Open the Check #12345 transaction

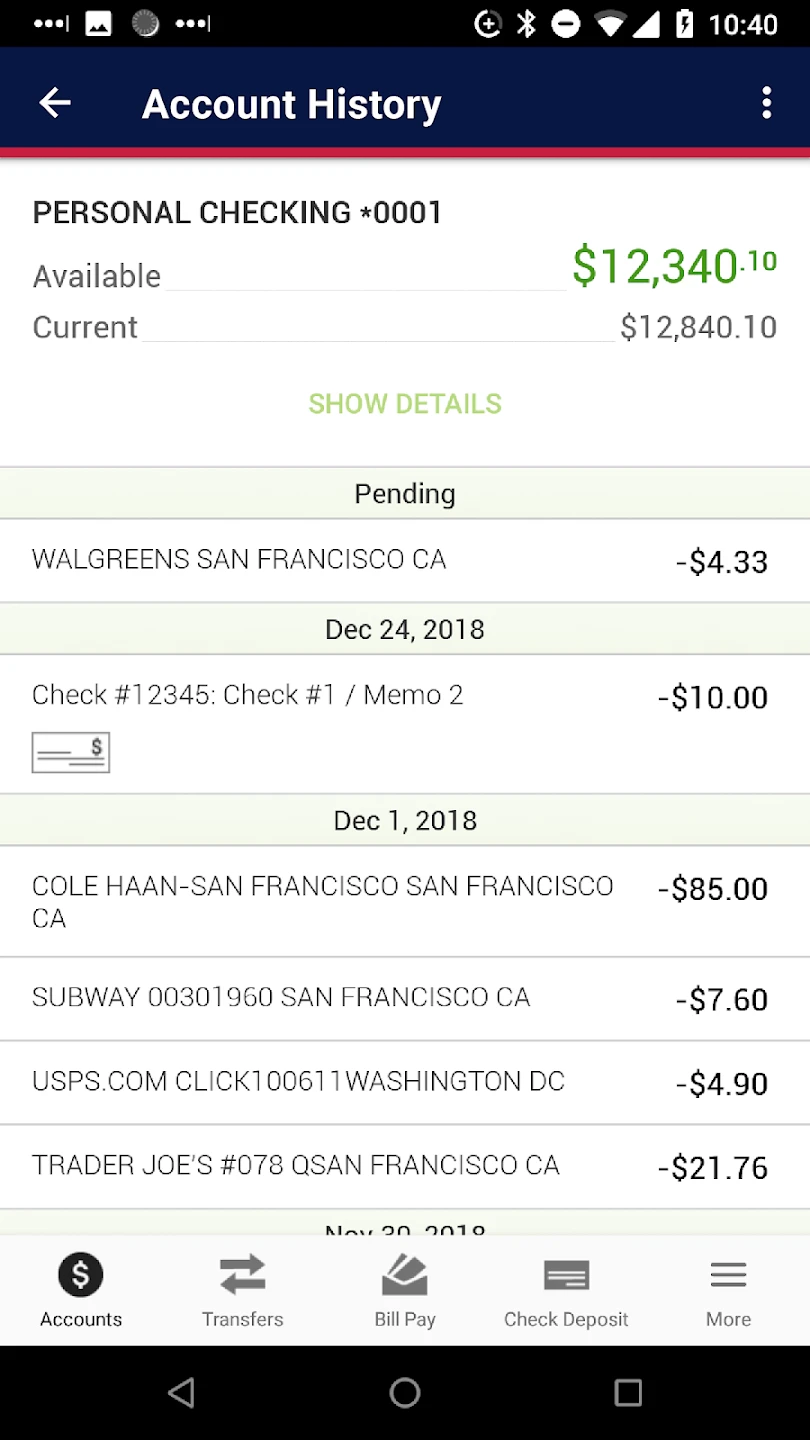405,725
